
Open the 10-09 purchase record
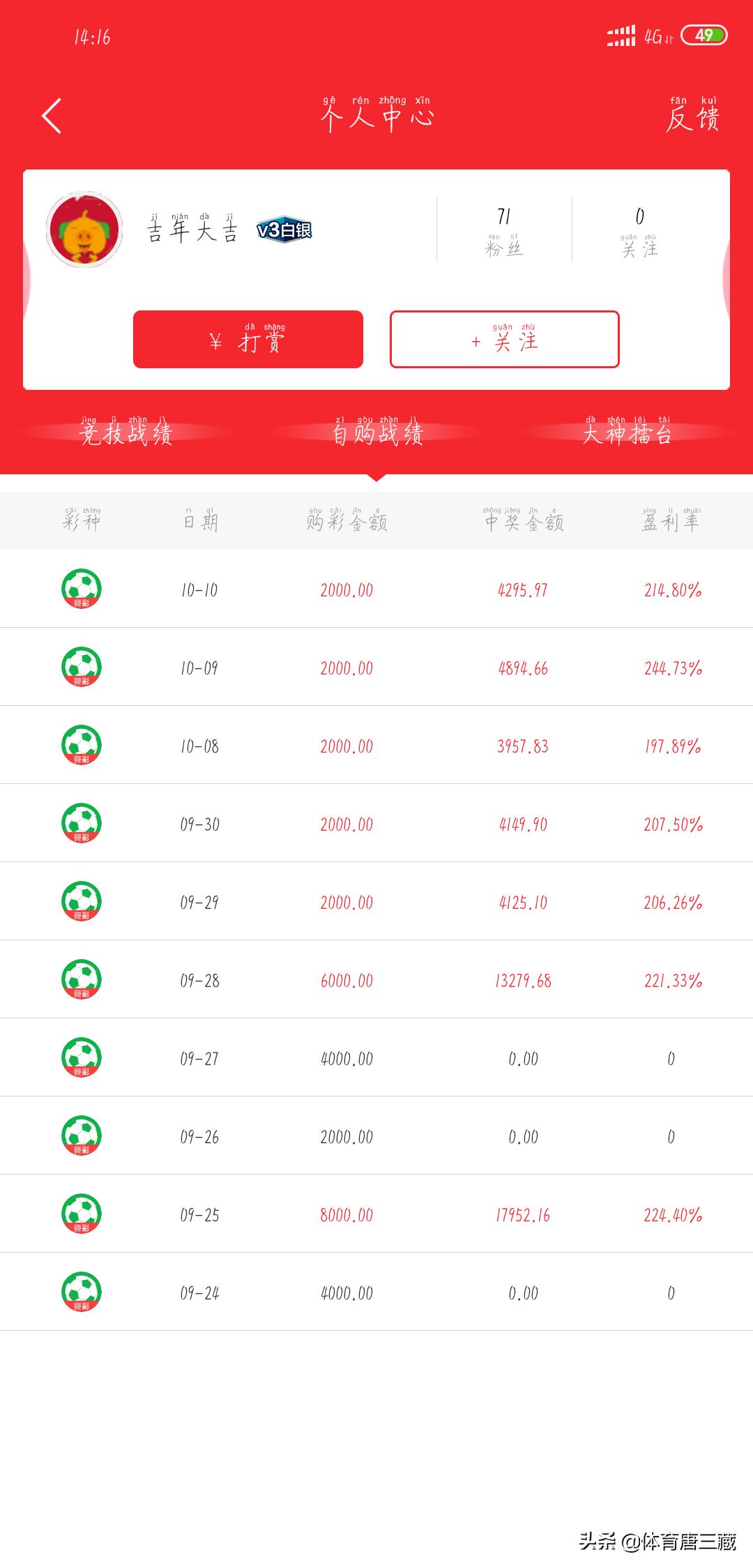point(376,667)
